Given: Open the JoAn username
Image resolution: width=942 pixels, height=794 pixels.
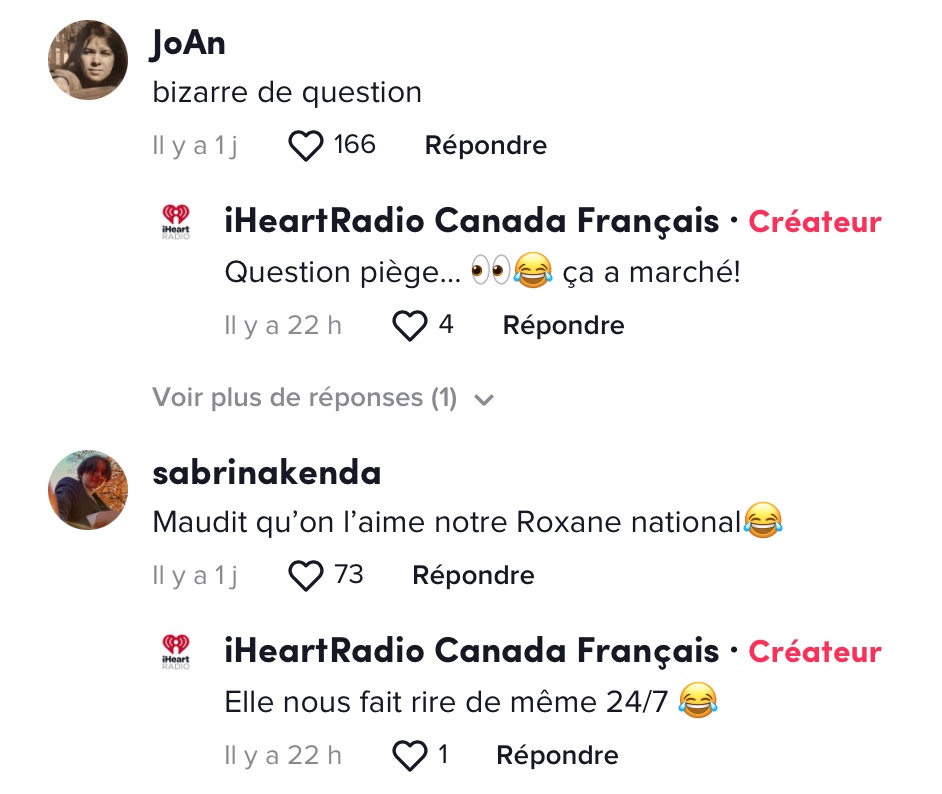Looking at the screenshot, I should point(186,42).
